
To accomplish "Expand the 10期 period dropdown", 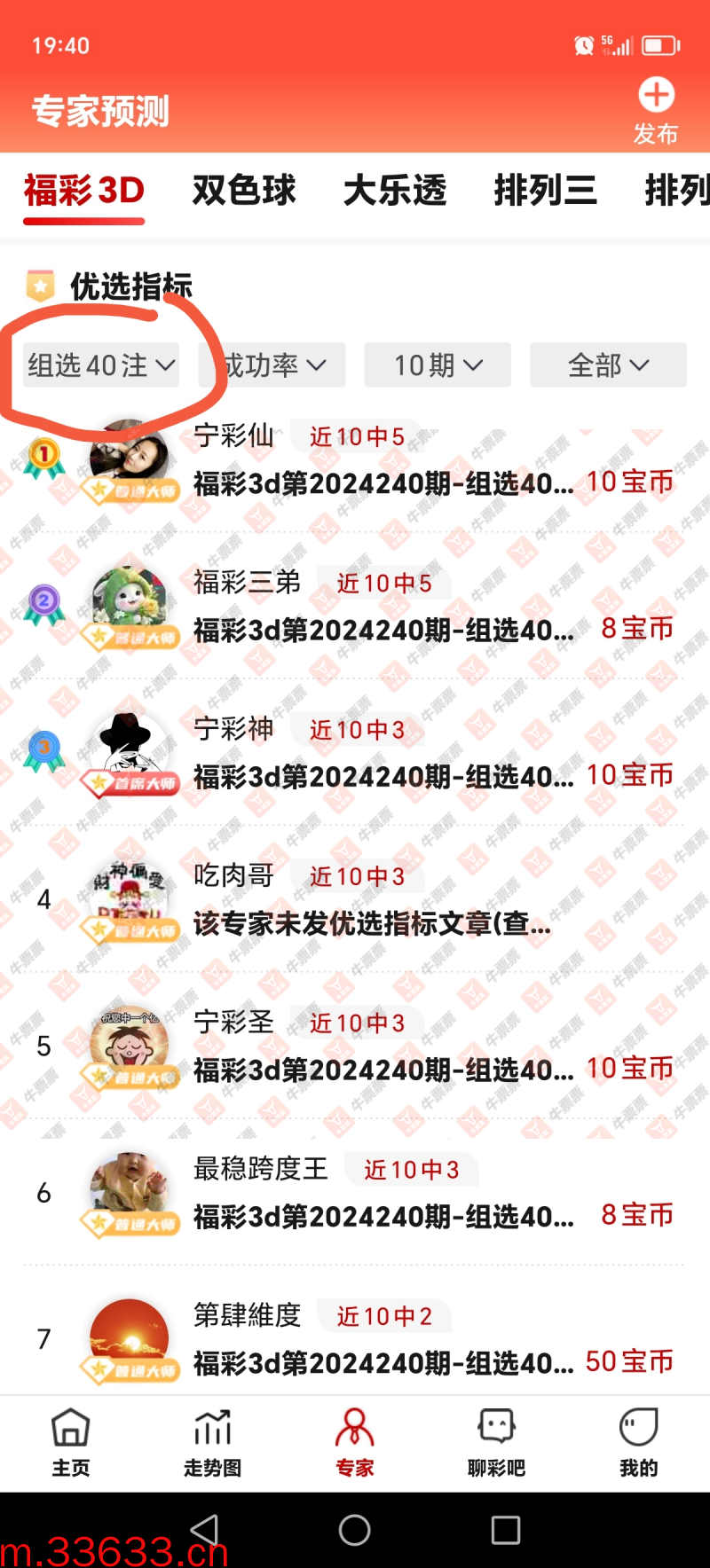I will coord(438,365).
